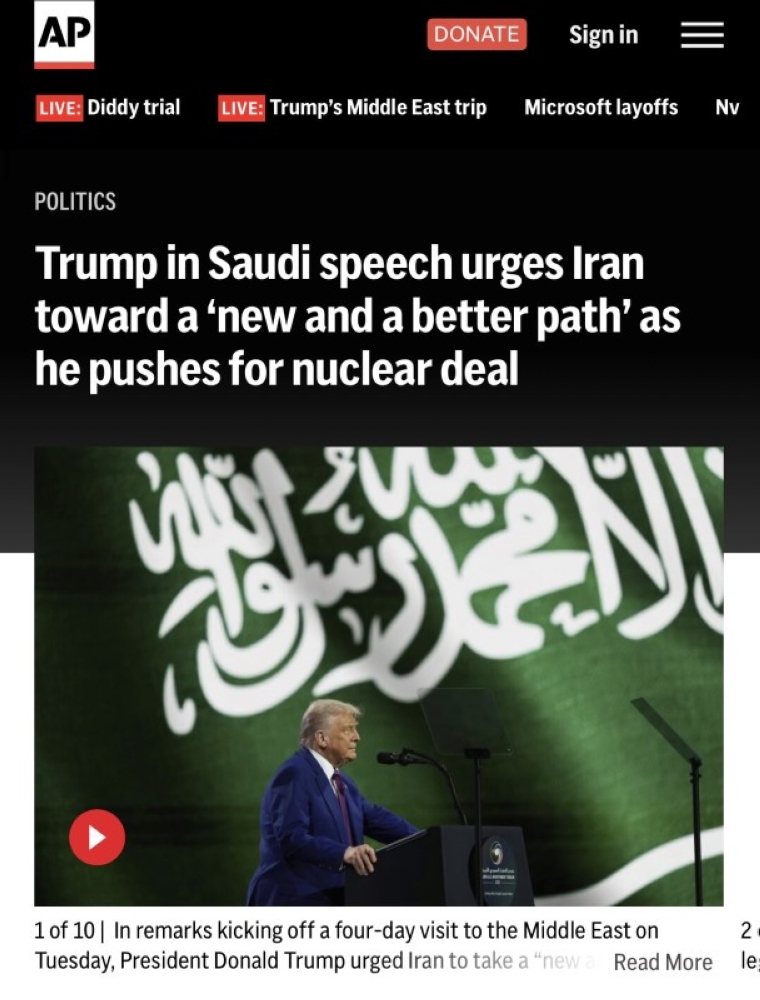The width and height of the screenshot is (760, 1000).
Task: Open the Microsoft layoffs topic
Action: coord(600,107)
